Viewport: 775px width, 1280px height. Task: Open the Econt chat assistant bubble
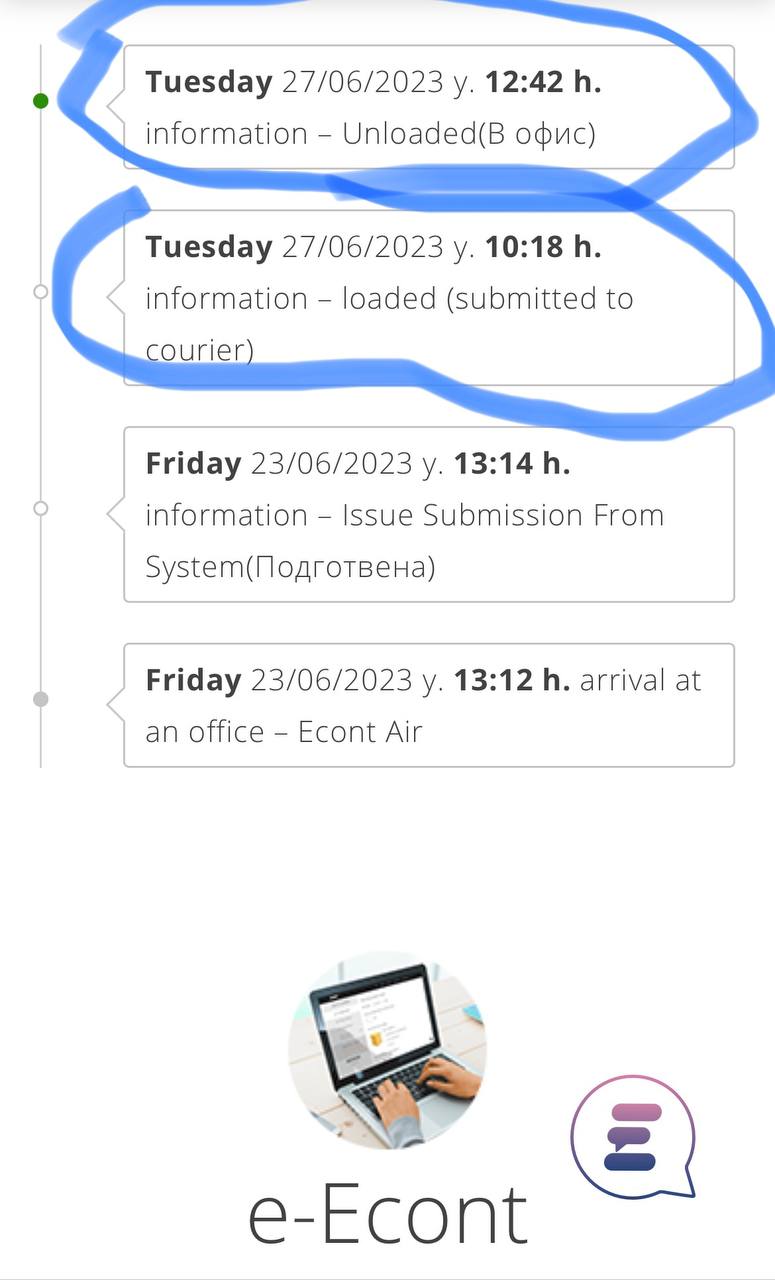coord(632,1136)
